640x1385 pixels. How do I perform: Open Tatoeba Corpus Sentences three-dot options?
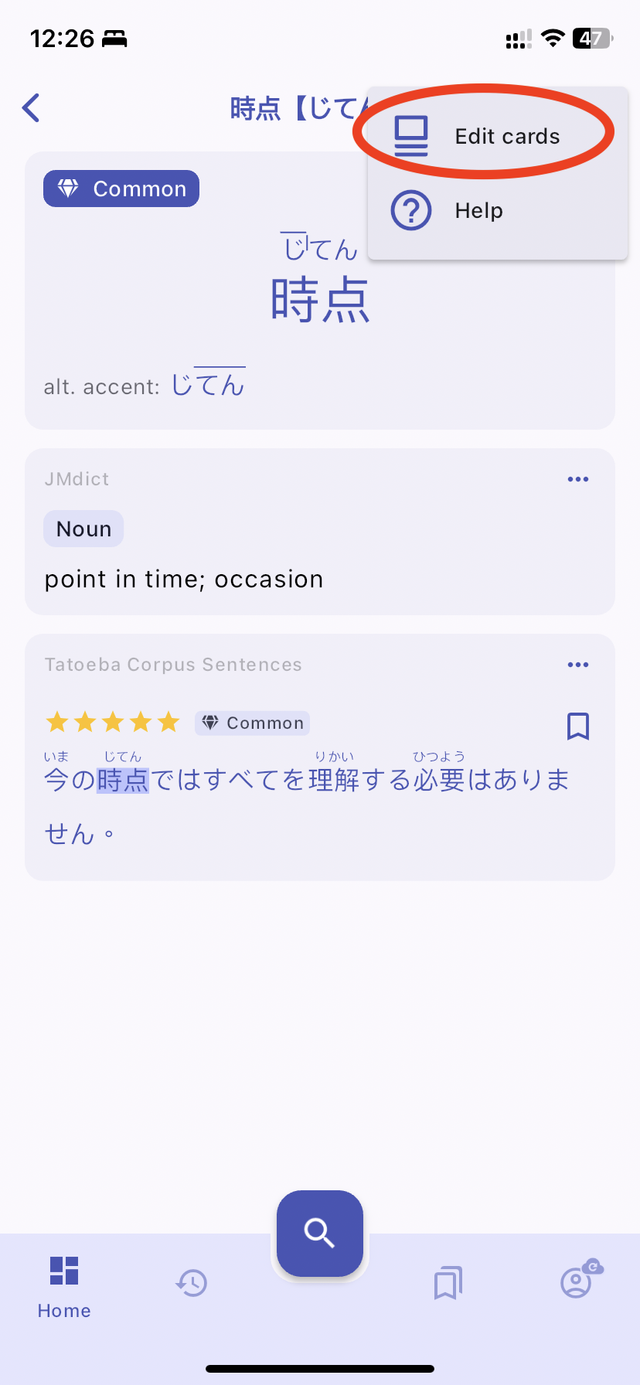point(578,665)
